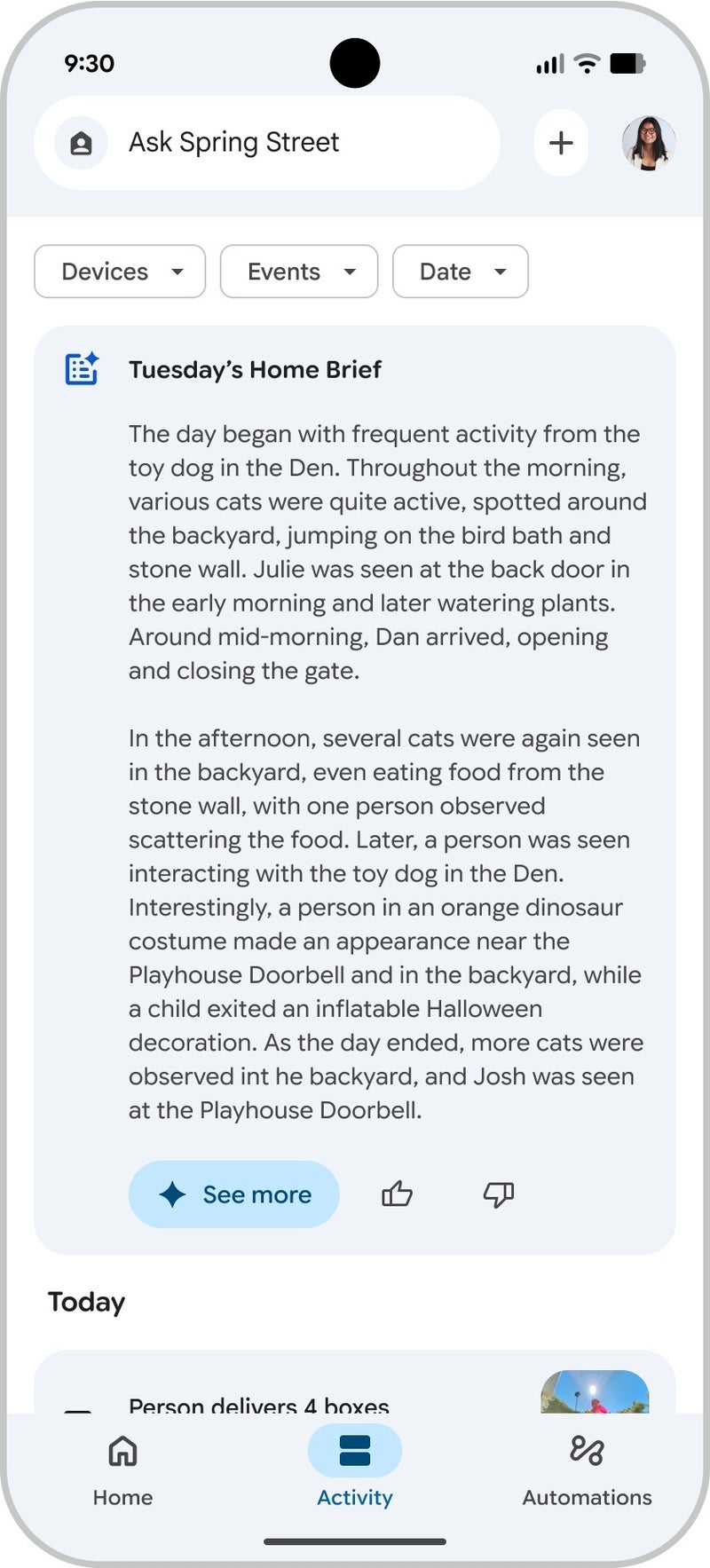Tap the Ask Spring Street search field
The width and height of the screenshot is (710, 1568).
(x=266, y=143)
